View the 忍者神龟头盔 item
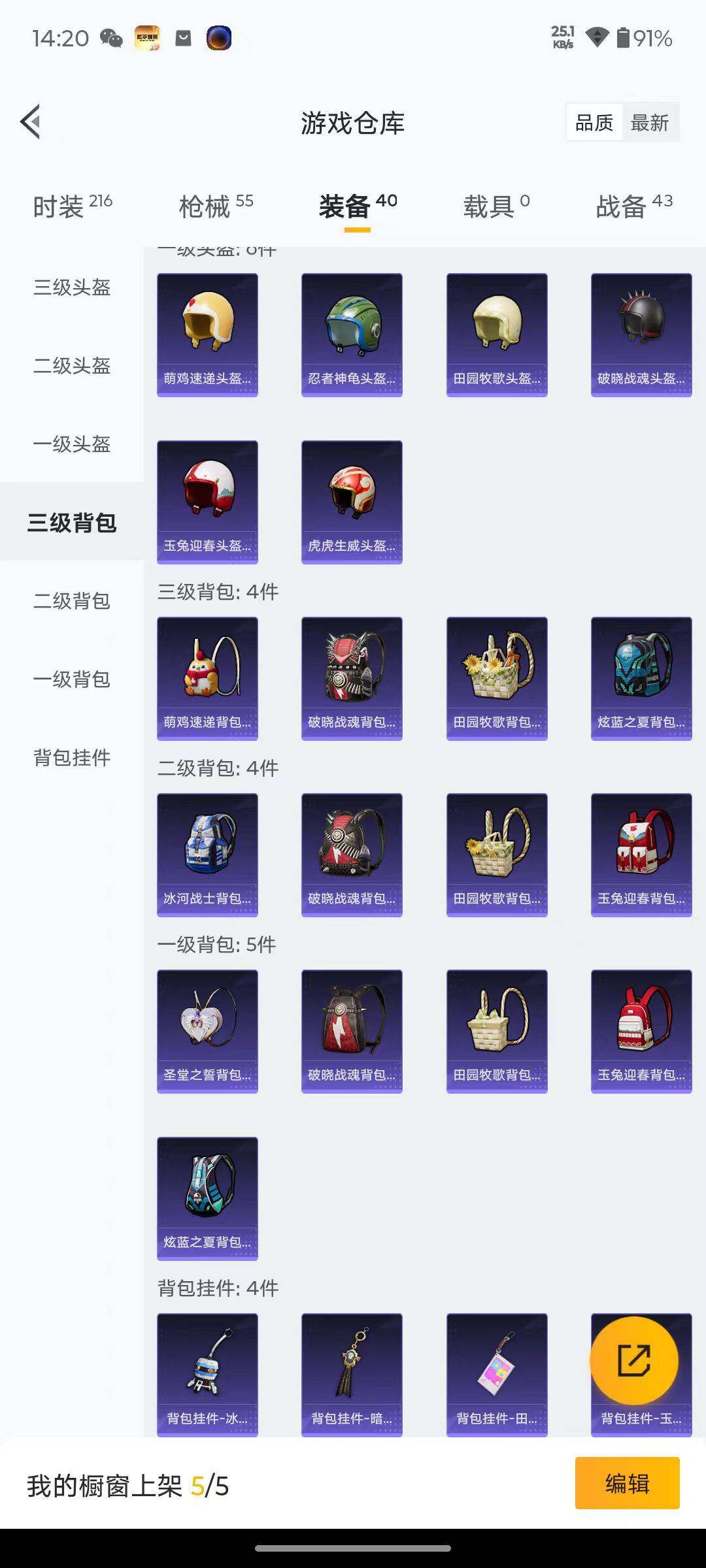 (352, 335)
